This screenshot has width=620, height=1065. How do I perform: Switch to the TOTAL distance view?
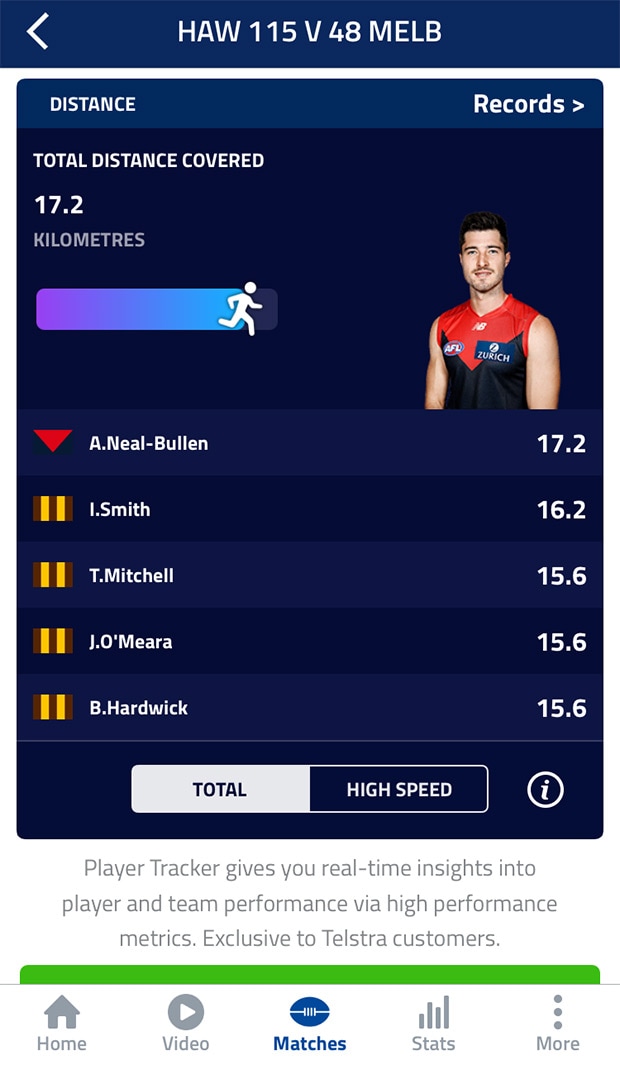[x=220, y=789]
